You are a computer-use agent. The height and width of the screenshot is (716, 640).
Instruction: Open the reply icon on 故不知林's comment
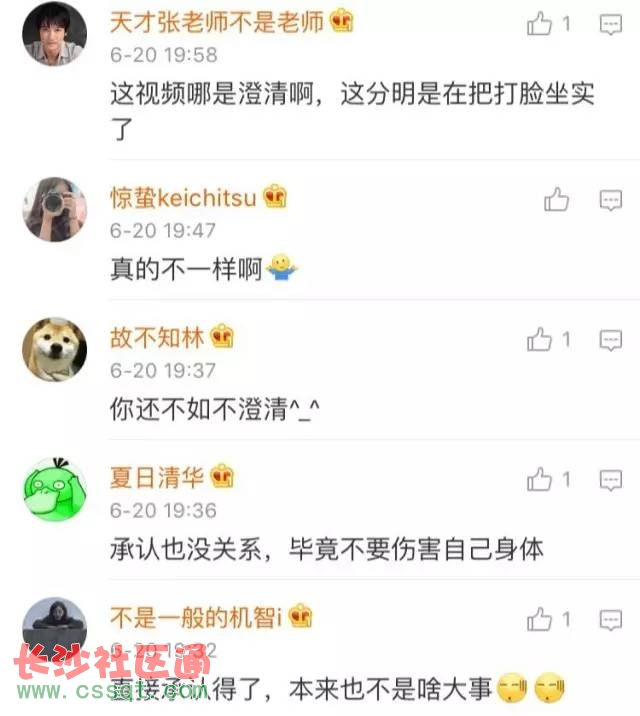pyautogui.click(x=611, y=340)
